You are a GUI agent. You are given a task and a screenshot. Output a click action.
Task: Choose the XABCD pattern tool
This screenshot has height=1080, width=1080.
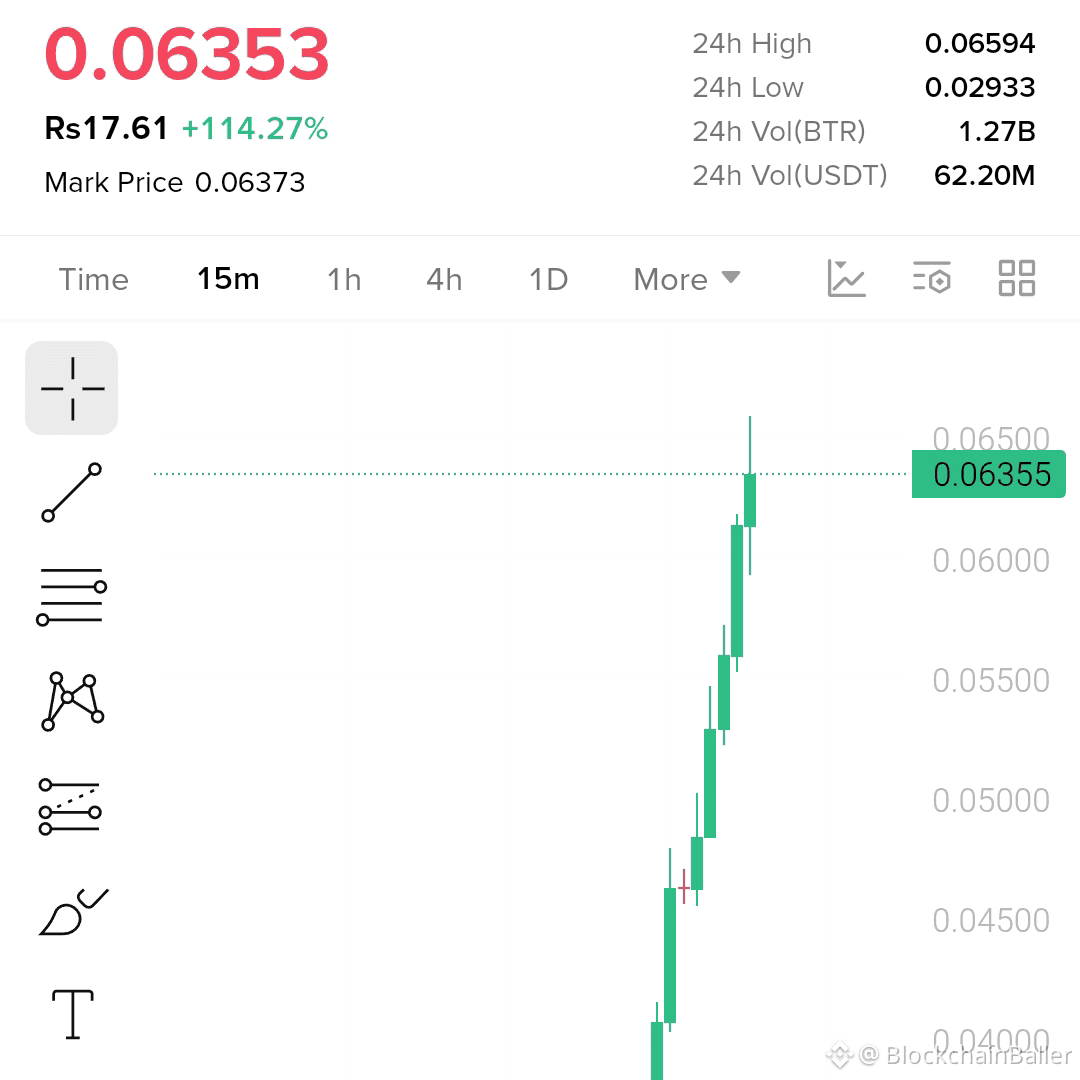click(72, 701)
